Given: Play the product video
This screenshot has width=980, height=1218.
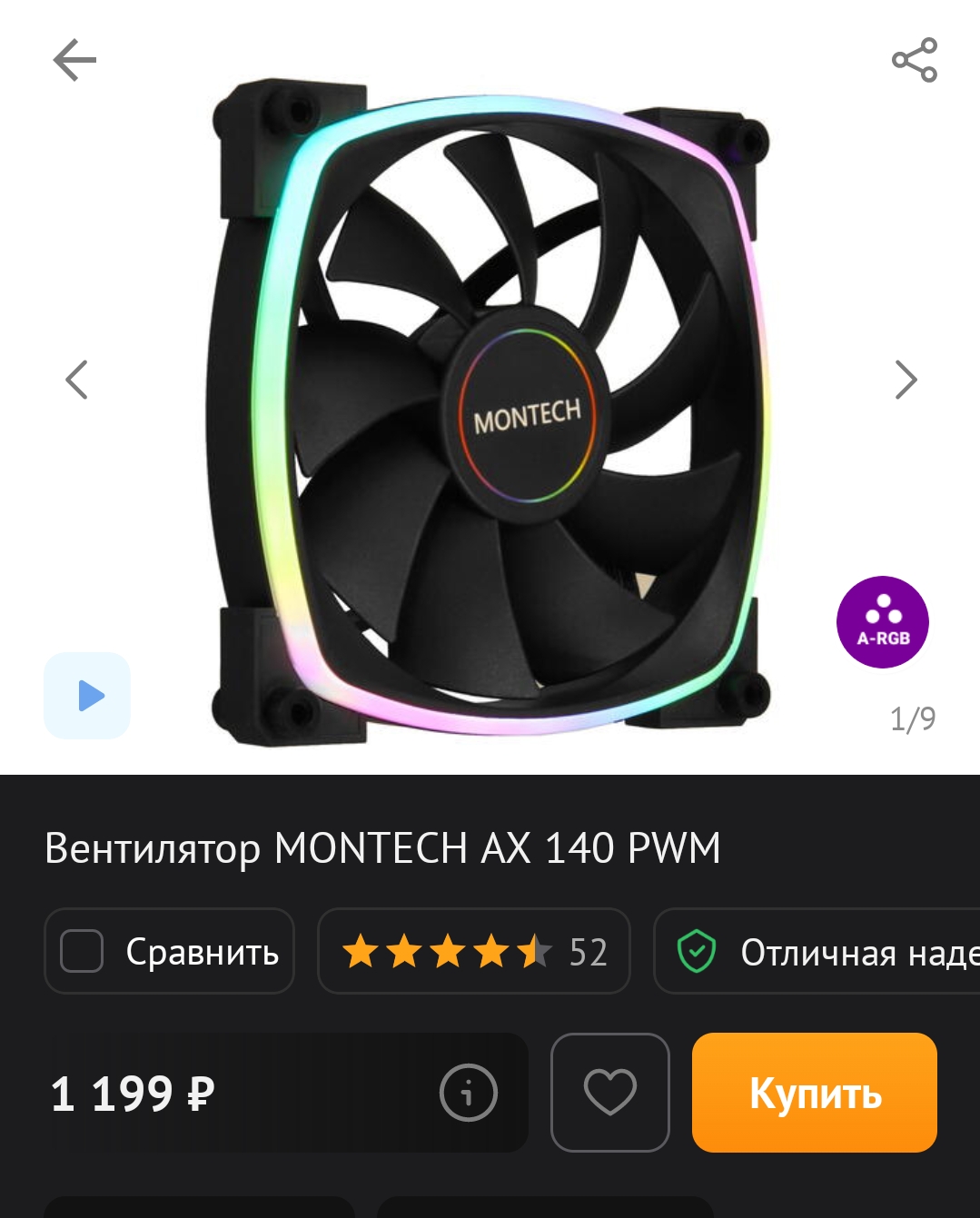Looking at the screenshot, I should (88, 696).
